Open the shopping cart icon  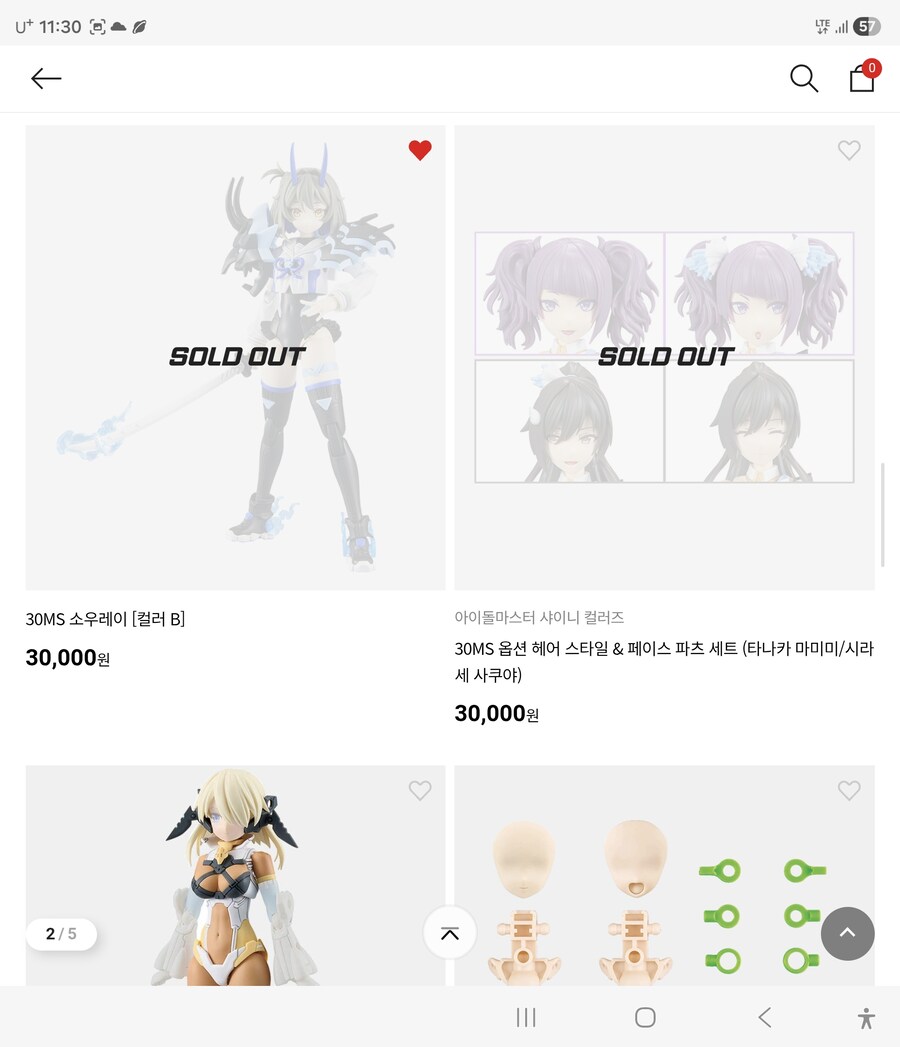tap(861, 80)
